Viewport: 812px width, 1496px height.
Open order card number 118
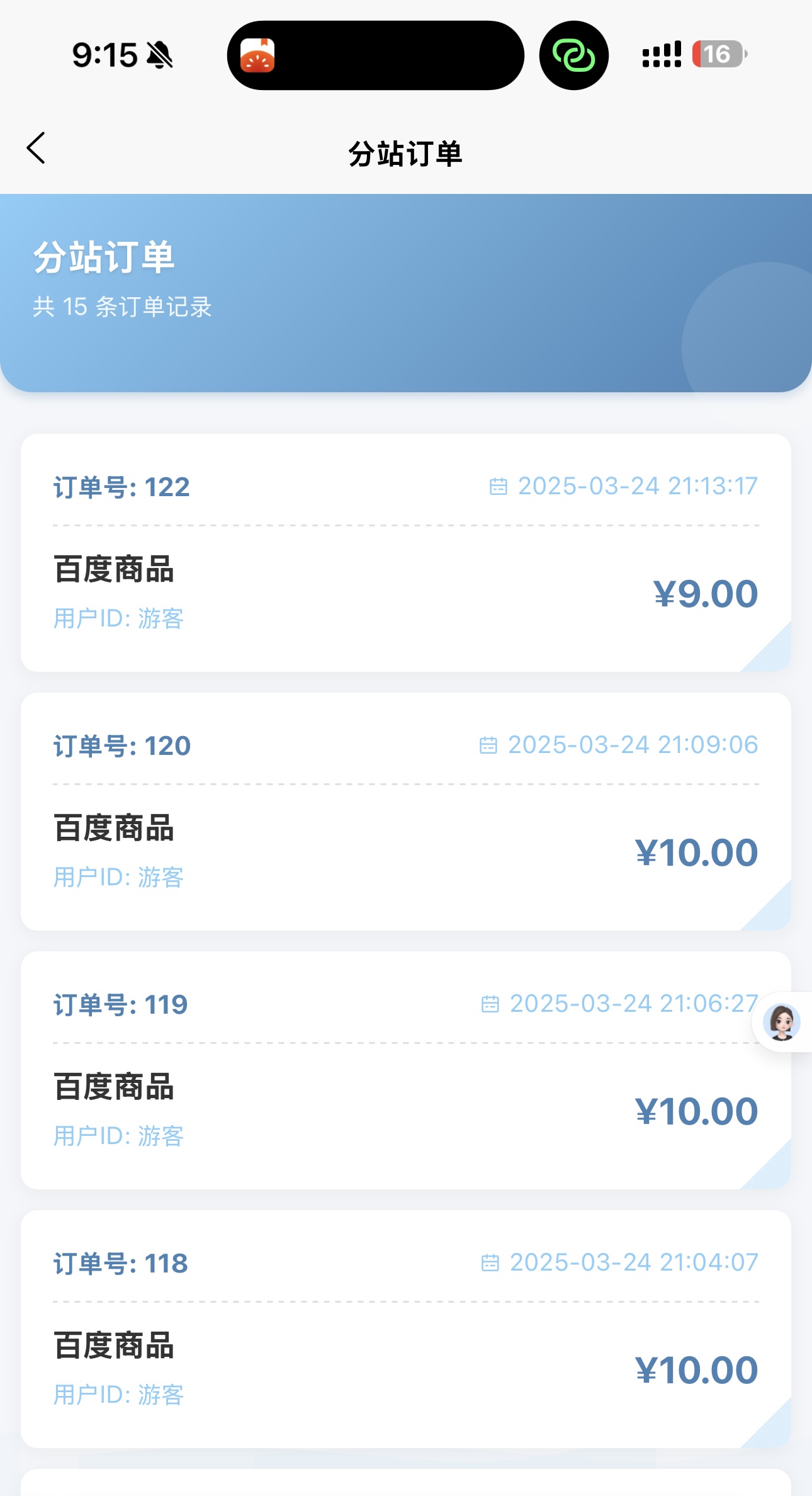click(406, 1329)
